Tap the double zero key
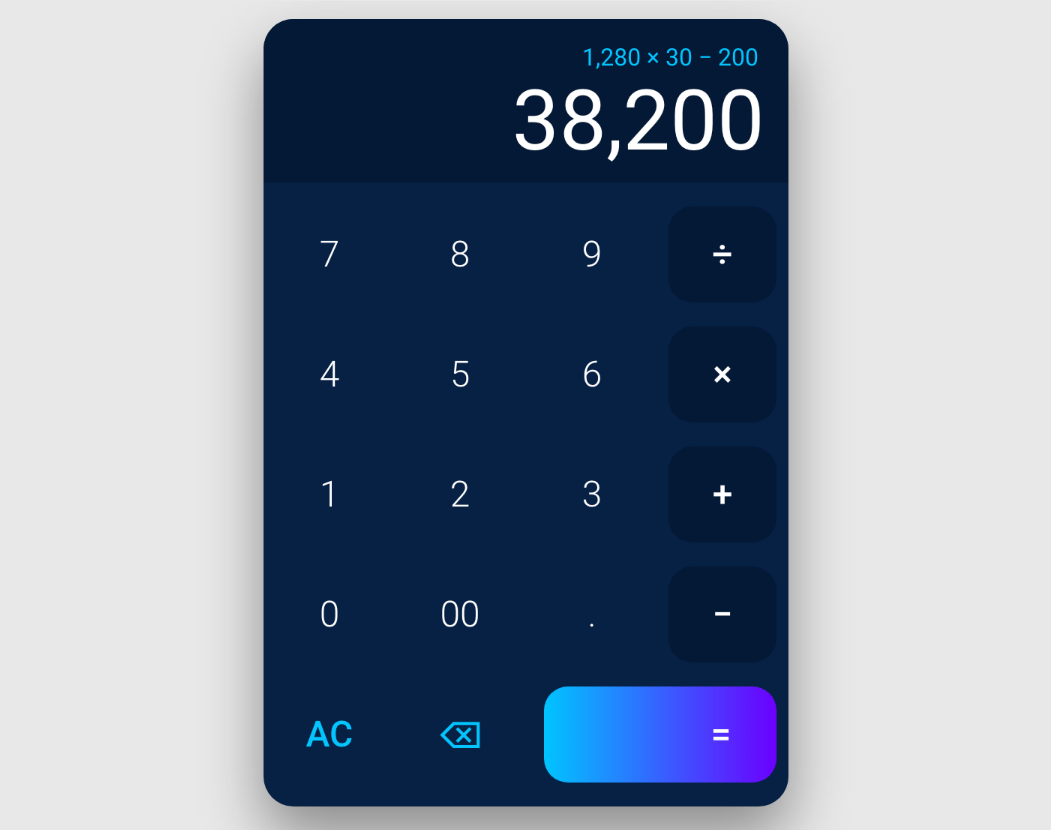Image resolution: width=1051 pixels, height=830 pixels. [460, 614]
